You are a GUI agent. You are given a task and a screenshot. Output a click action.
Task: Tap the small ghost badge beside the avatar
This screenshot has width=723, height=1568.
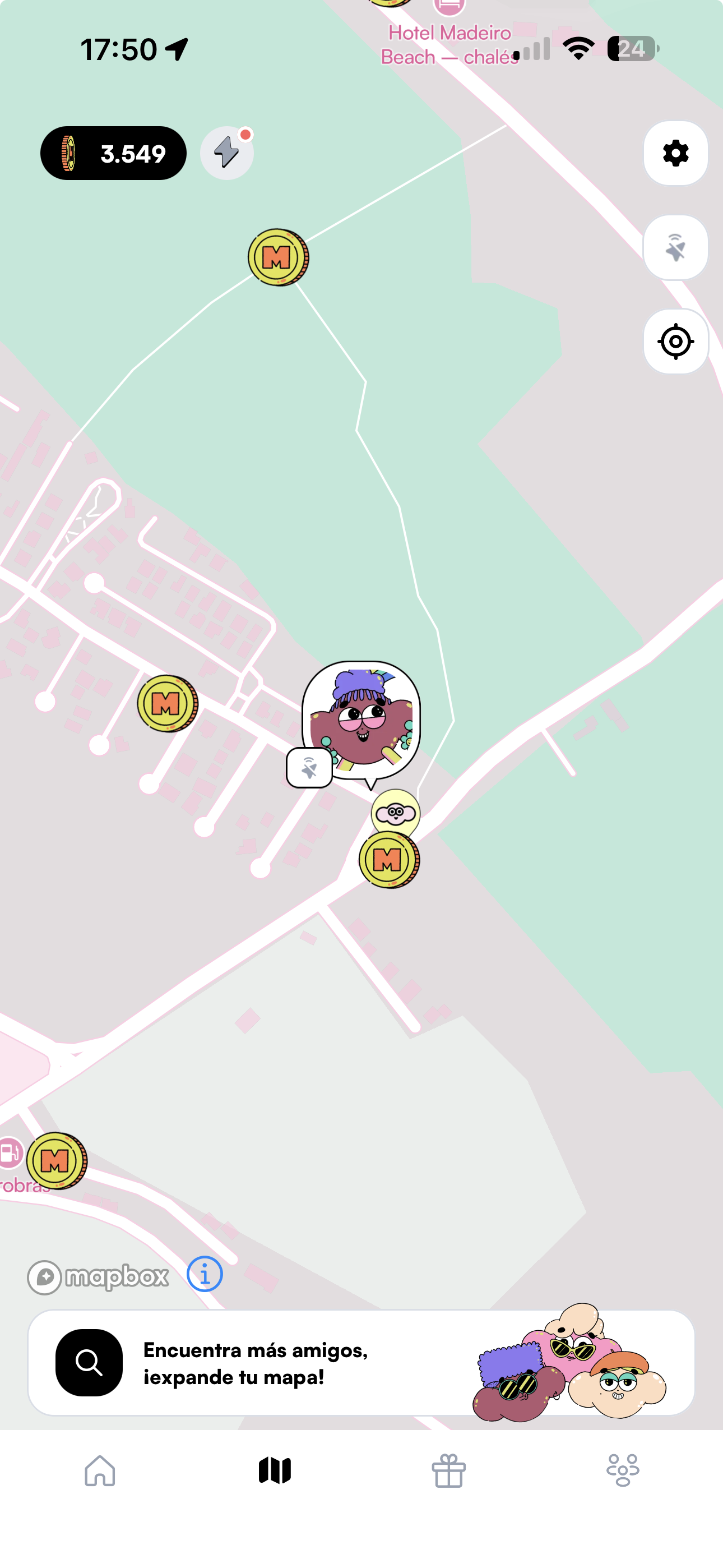(x=310, y=768)
